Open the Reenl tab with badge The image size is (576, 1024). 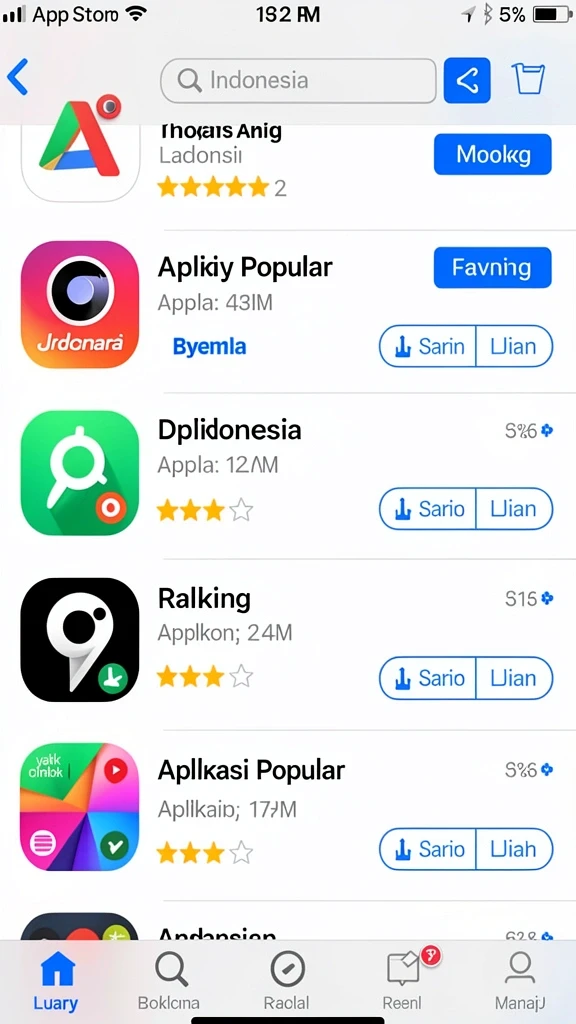[x=403, y=980]
